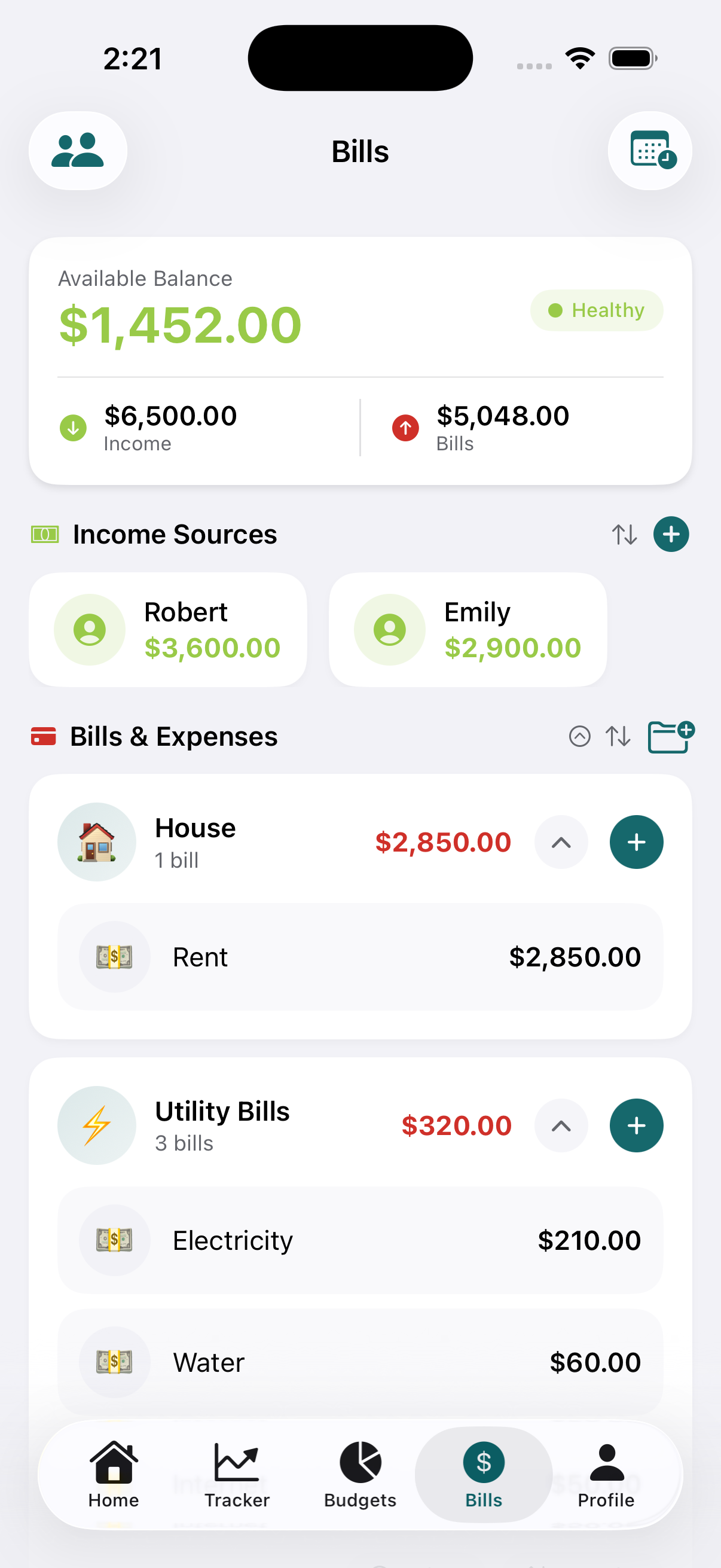Sort Bills & Expenses using arrows icon
This screenshot has width=721, height=1568.
pyautogui.click(x=619, y=737)
